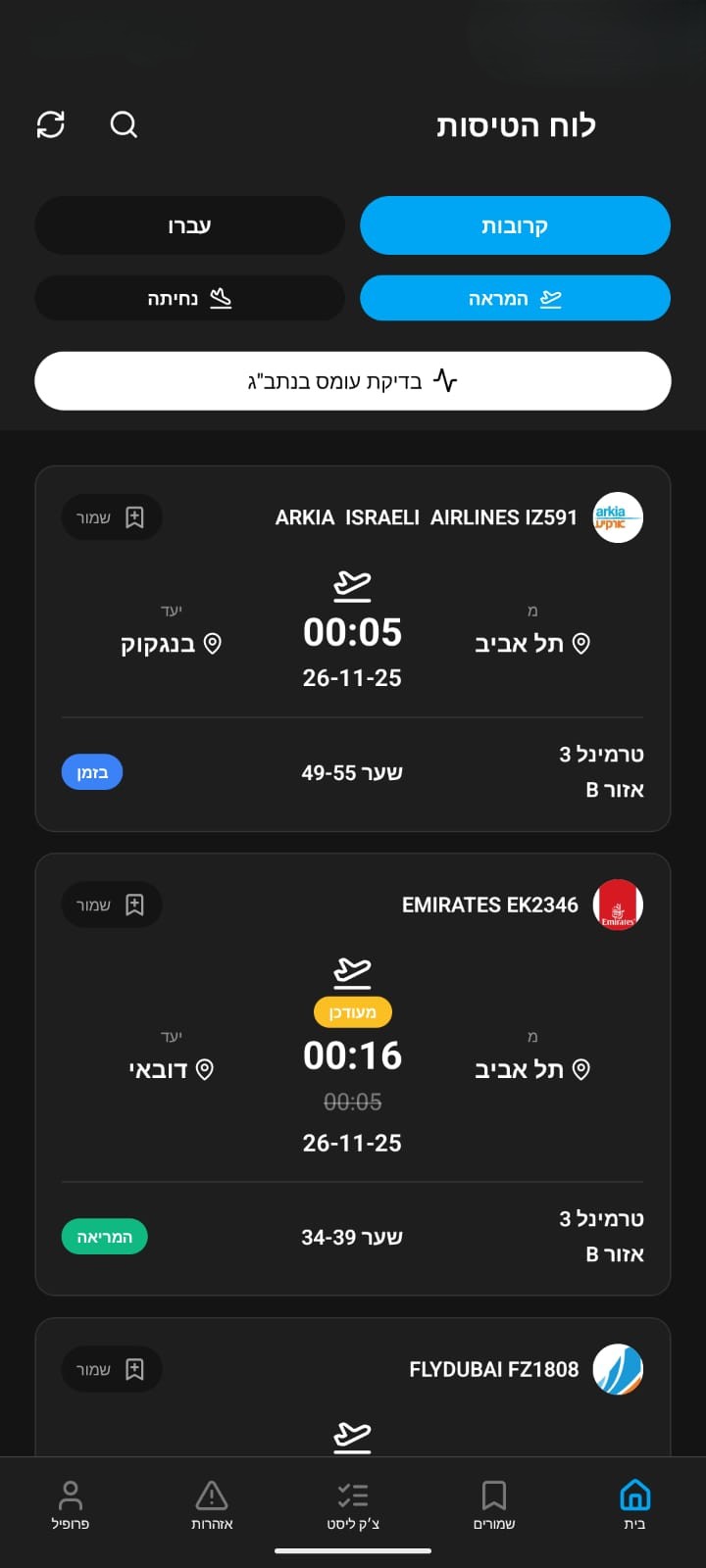The image size is (706, 1568).
Task: Refresh the flight board
Action: (51, 125)
